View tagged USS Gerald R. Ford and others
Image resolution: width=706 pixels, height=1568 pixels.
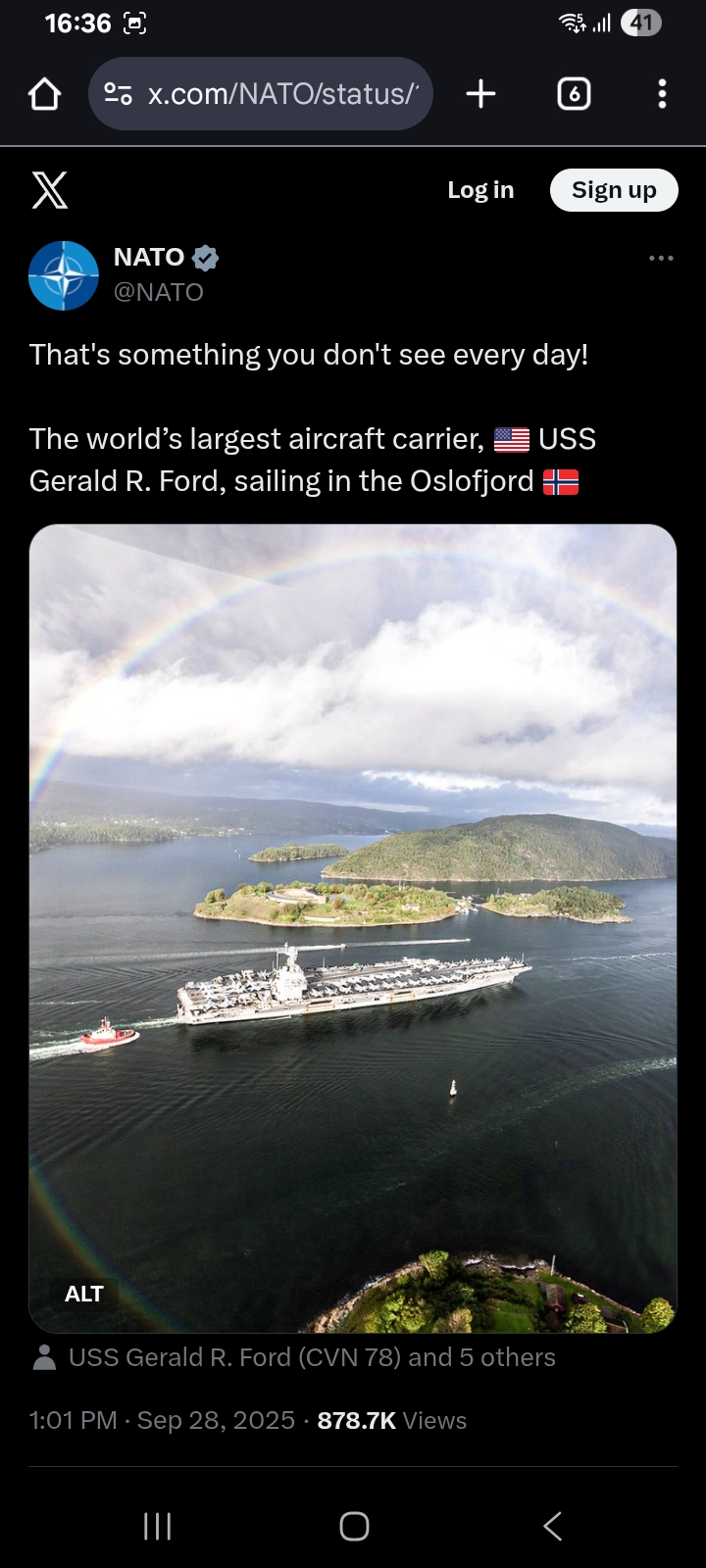click(311, 1357)
